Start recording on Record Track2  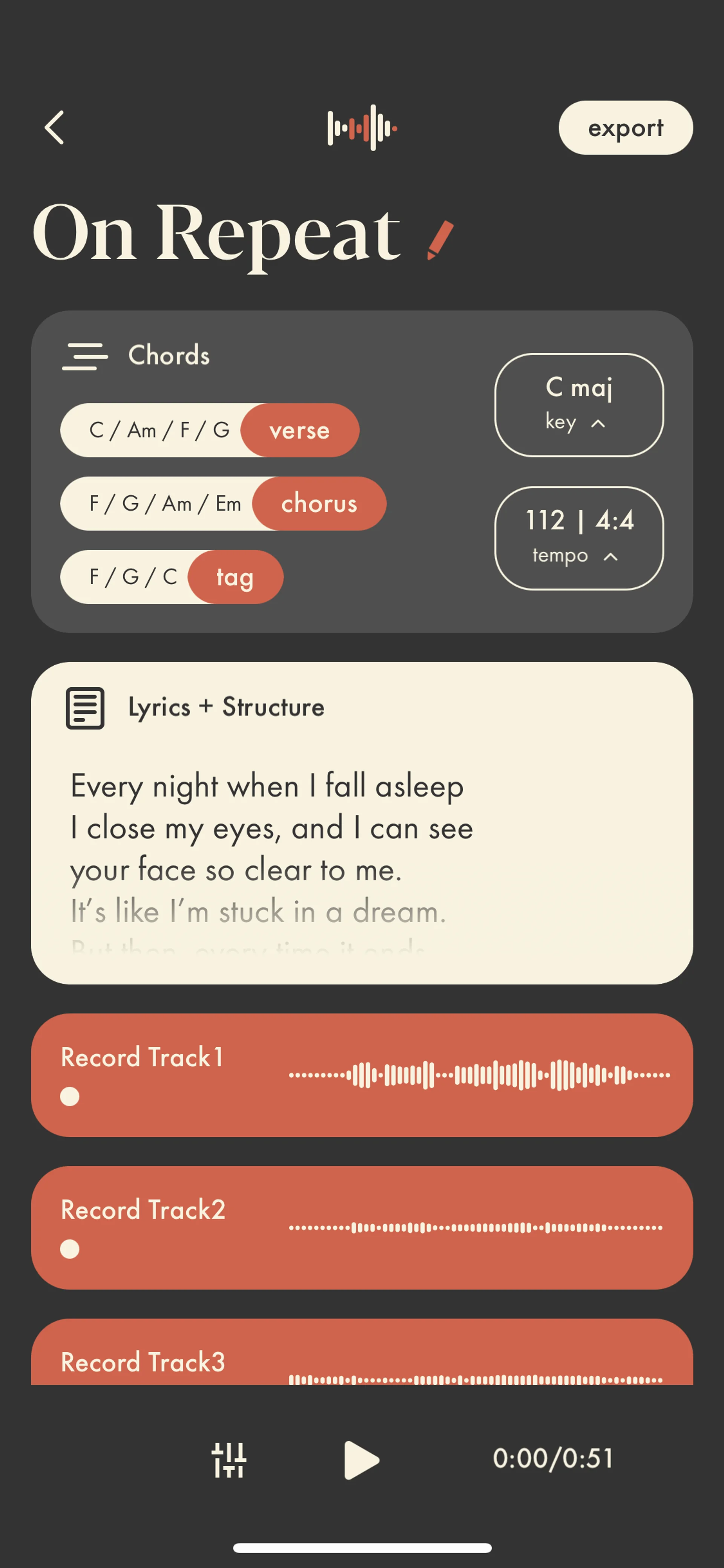click(x=70, y=1249)
